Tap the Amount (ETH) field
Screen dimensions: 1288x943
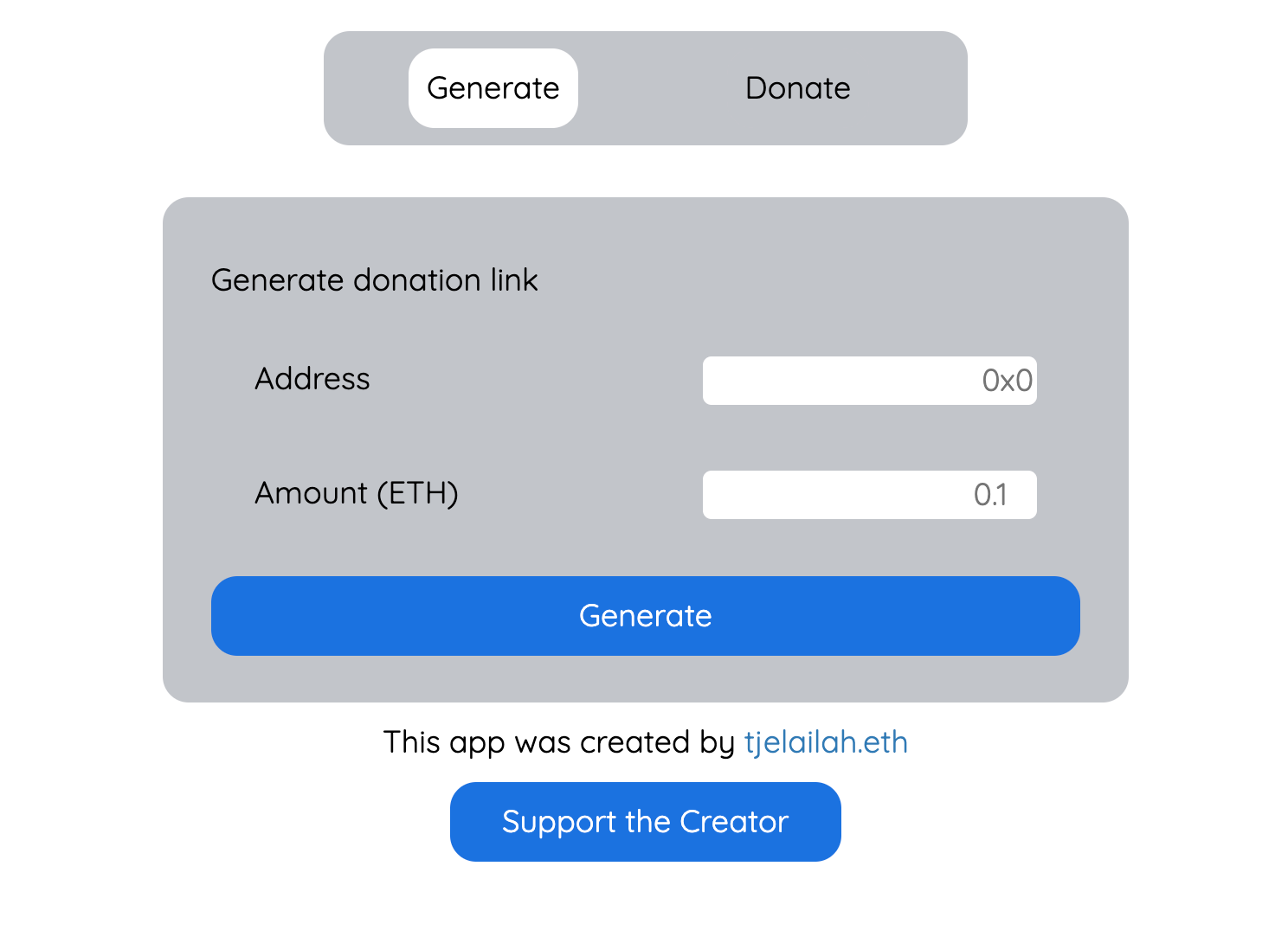pyautogui.click(x=869, y=495)
